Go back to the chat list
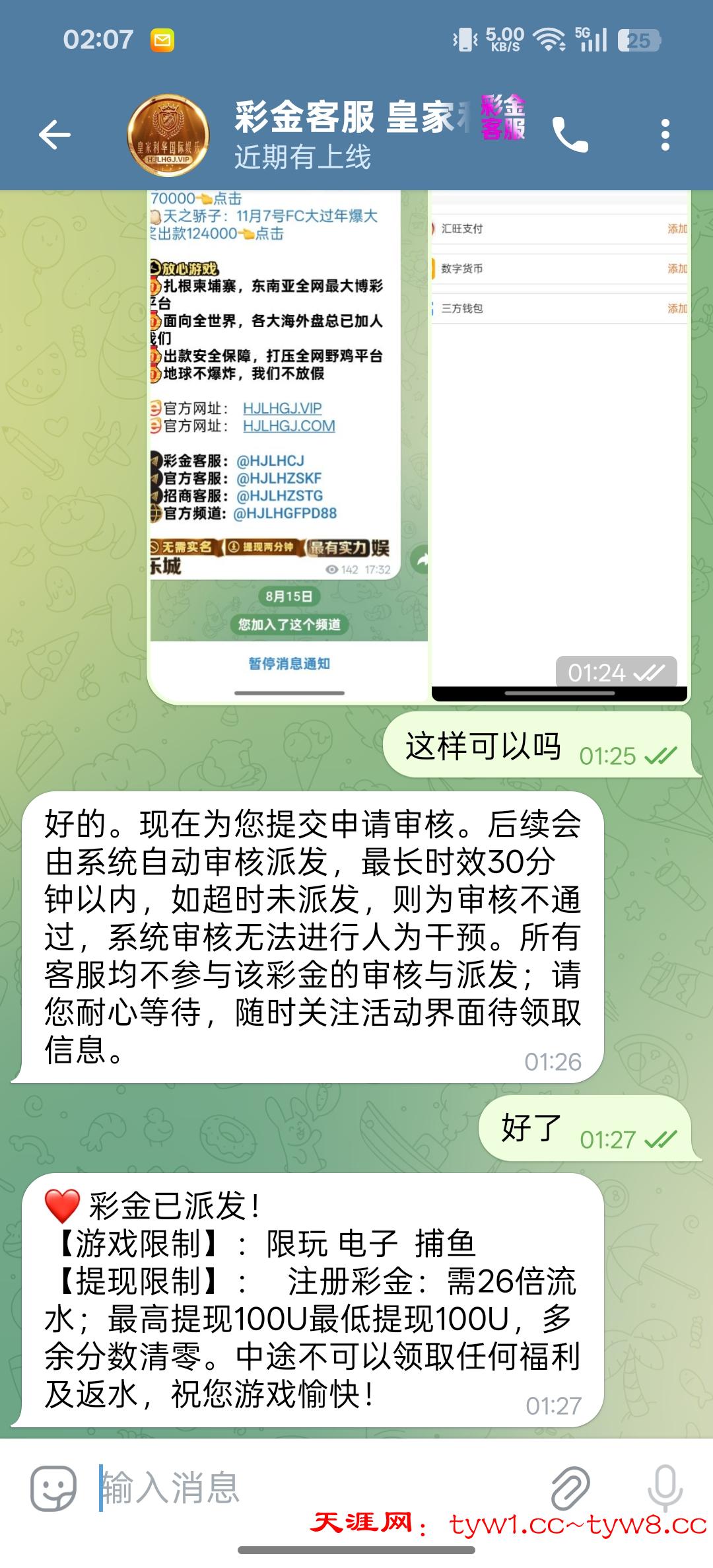The height and width of the screenshot is (1568, 713). pos(55,135)
